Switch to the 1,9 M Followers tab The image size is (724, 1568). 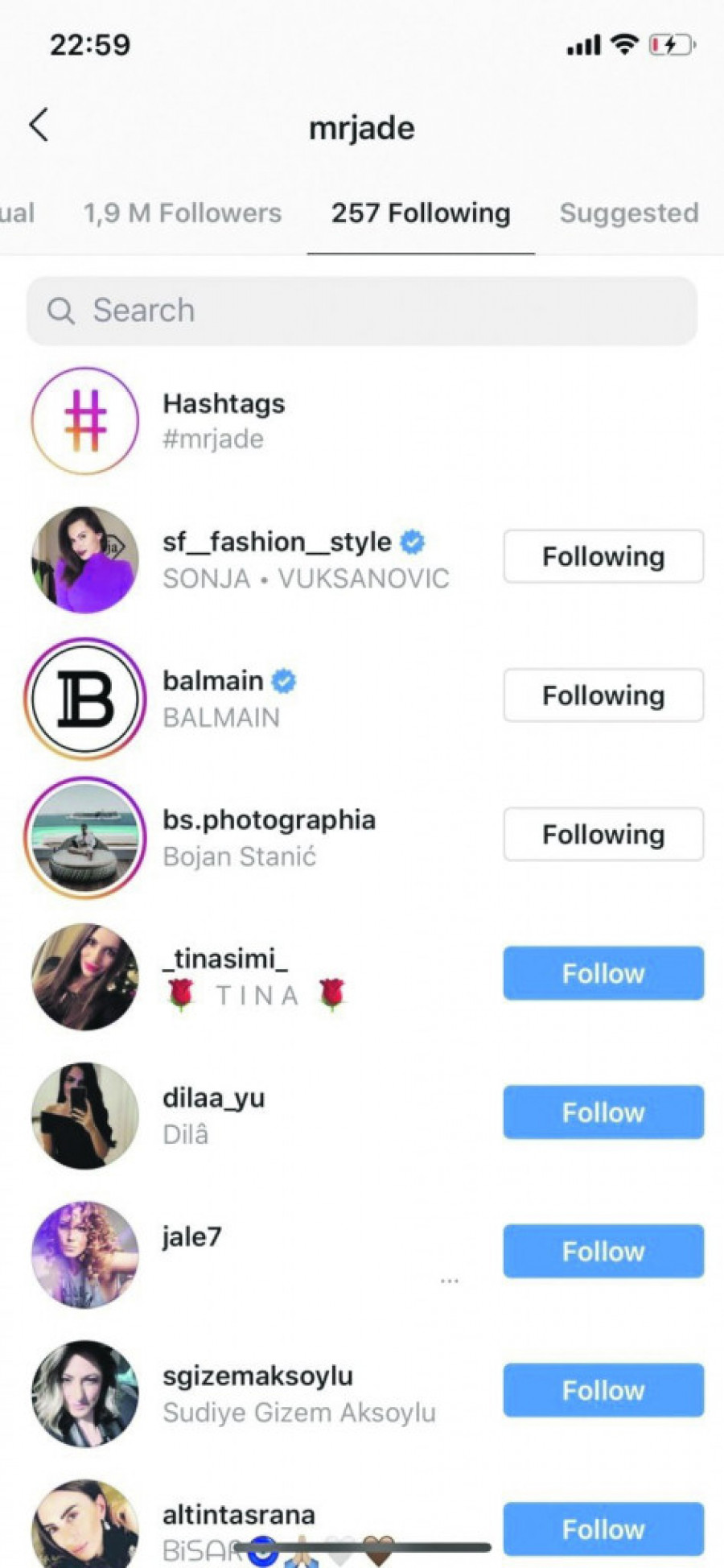pyautogui.click(x=183, y=213)
